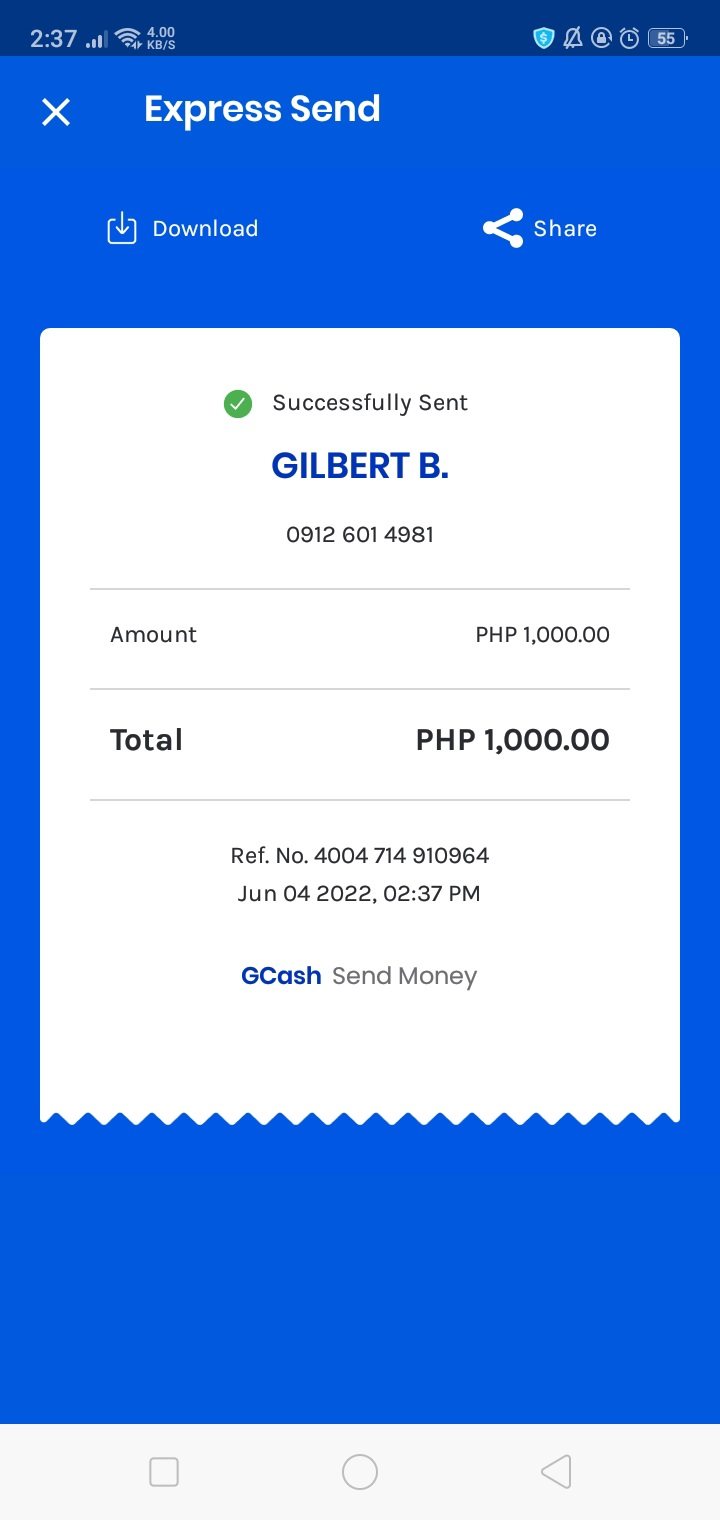The height and width of the screenshot is (1520, 720).
Task: Share the transaction receipt
Action: pyautogui.click(x=540, y=229)
